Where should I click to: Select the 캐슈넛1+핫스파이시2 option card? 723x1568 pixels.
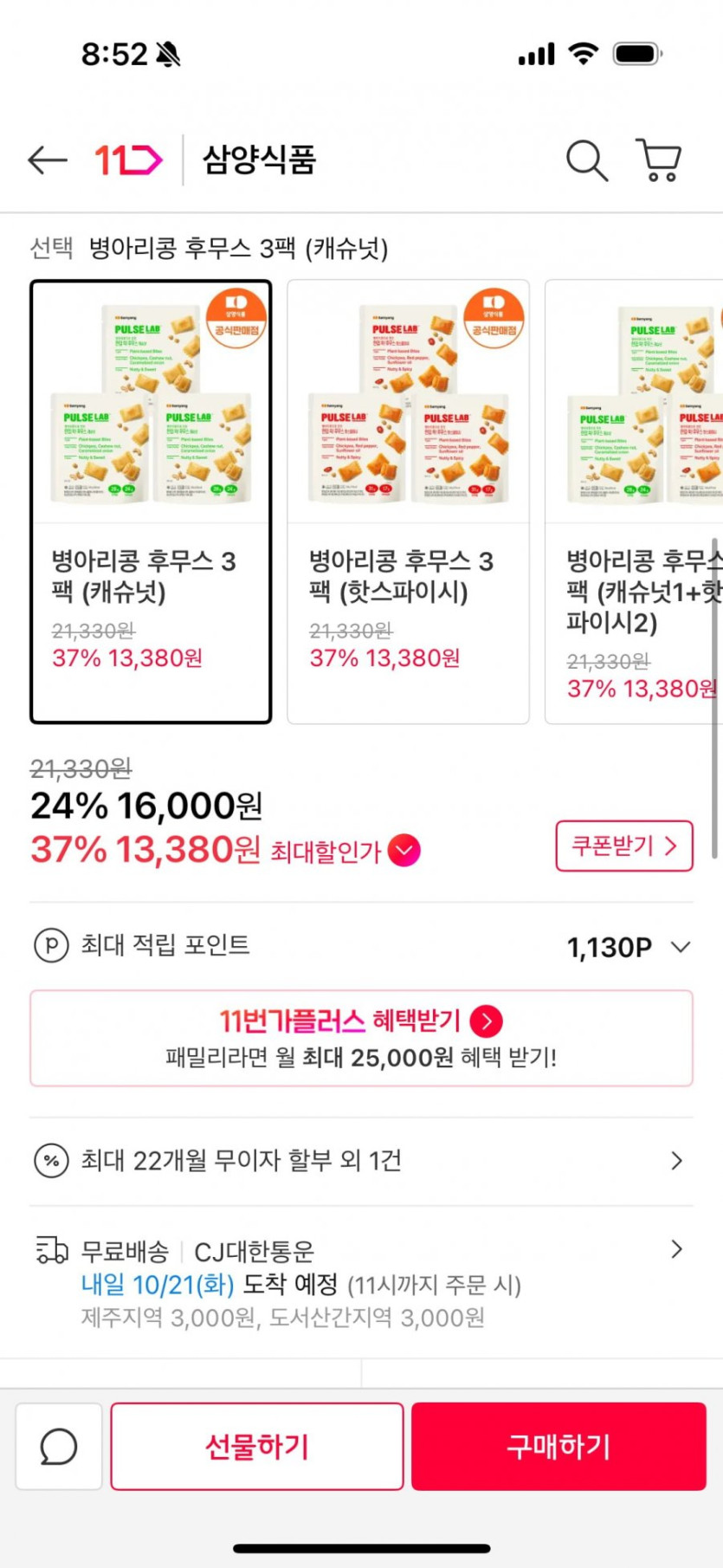pos(636,501)
